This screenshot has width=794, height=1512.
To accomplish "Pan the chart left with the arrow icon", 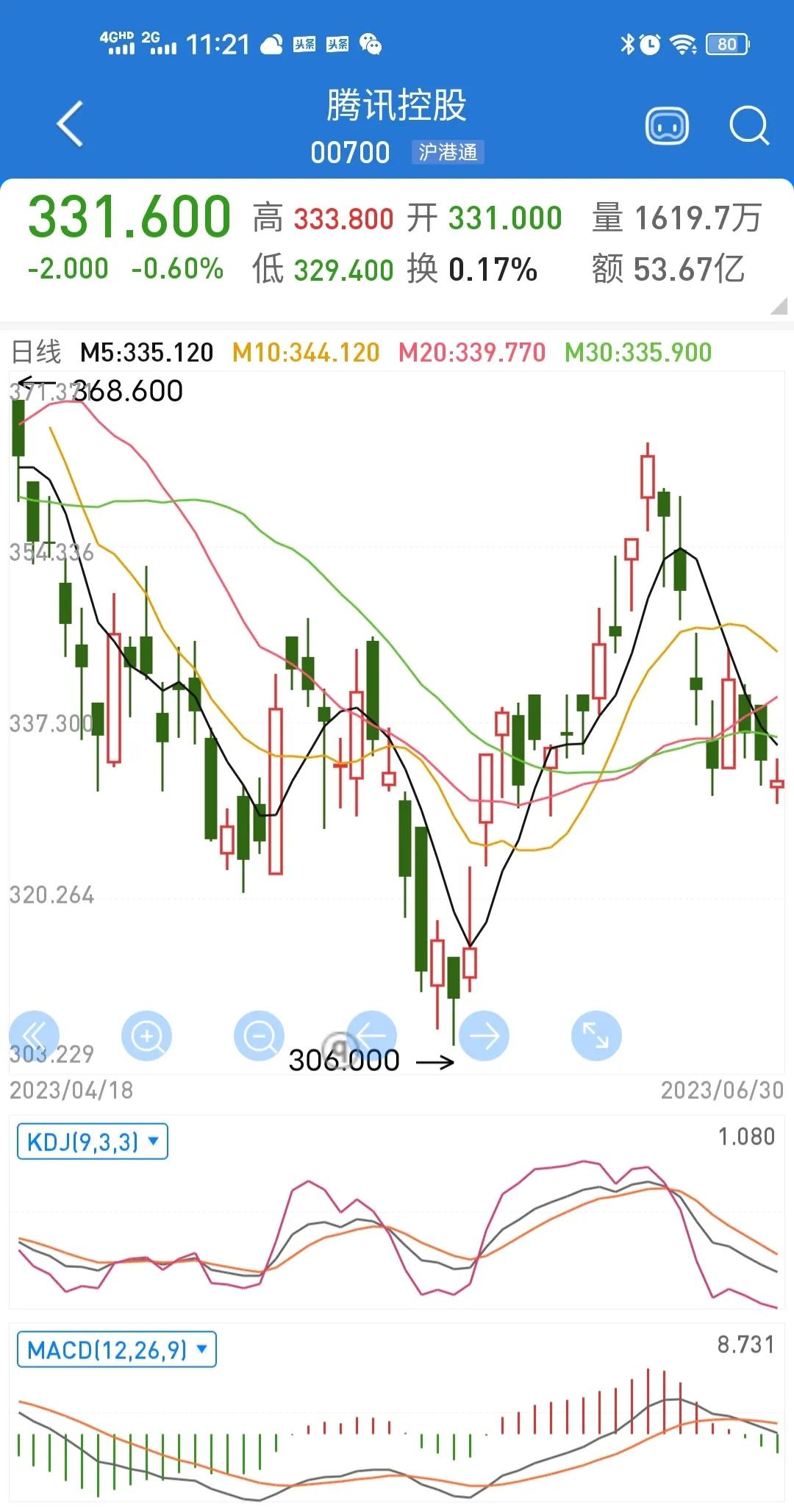I will tap(371, 1035).
